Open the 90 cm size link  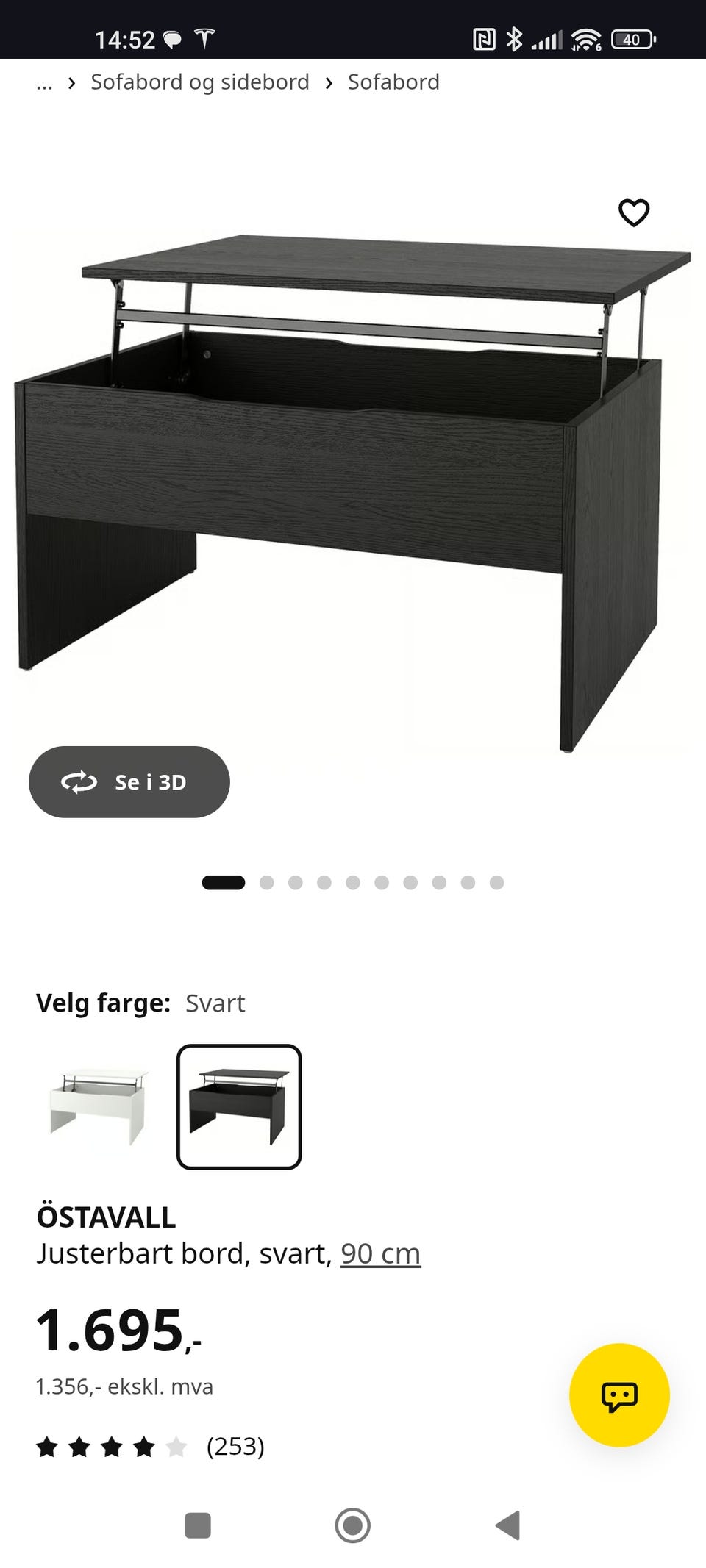tap(380, 1253)
